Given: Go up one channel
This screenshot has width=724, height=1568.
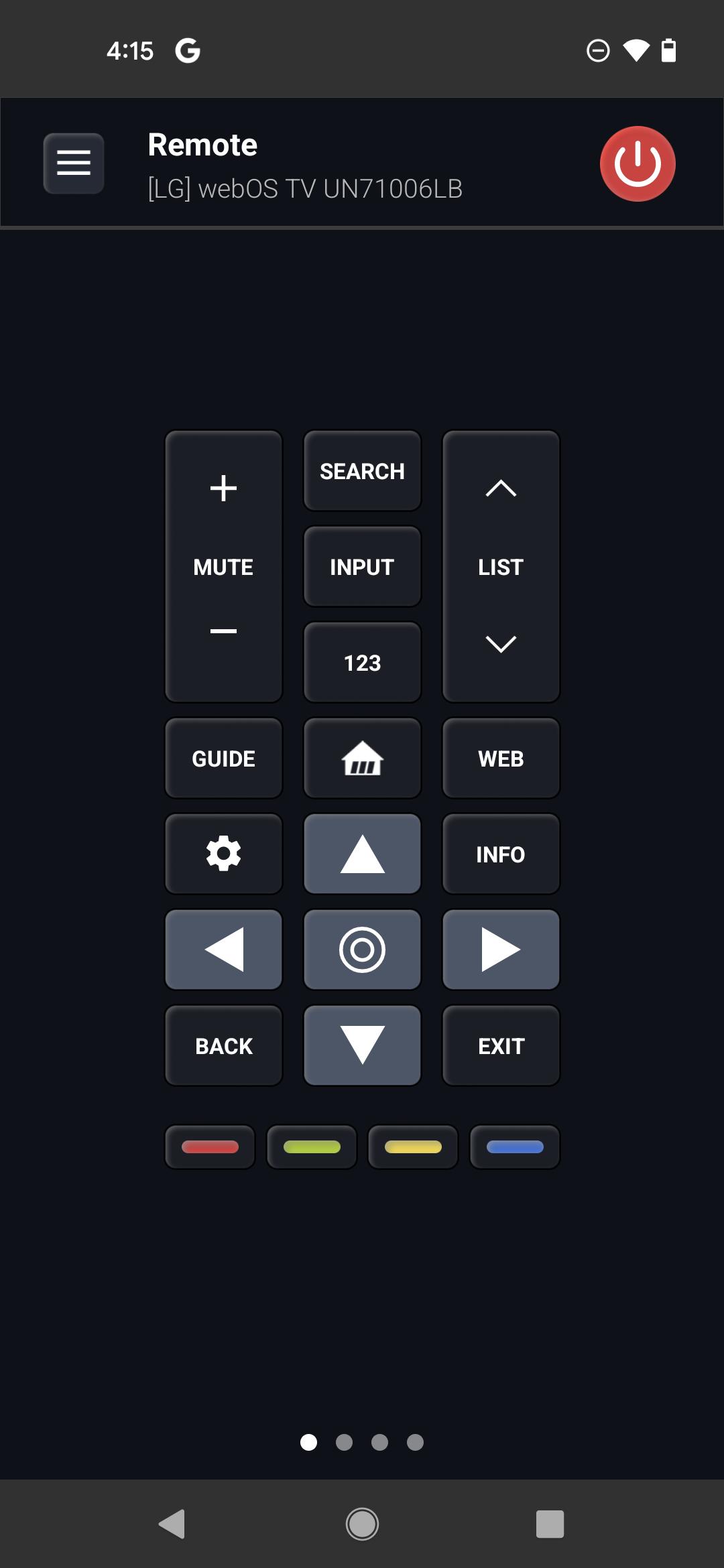Looking at the screenshot, I should point(501,488).
